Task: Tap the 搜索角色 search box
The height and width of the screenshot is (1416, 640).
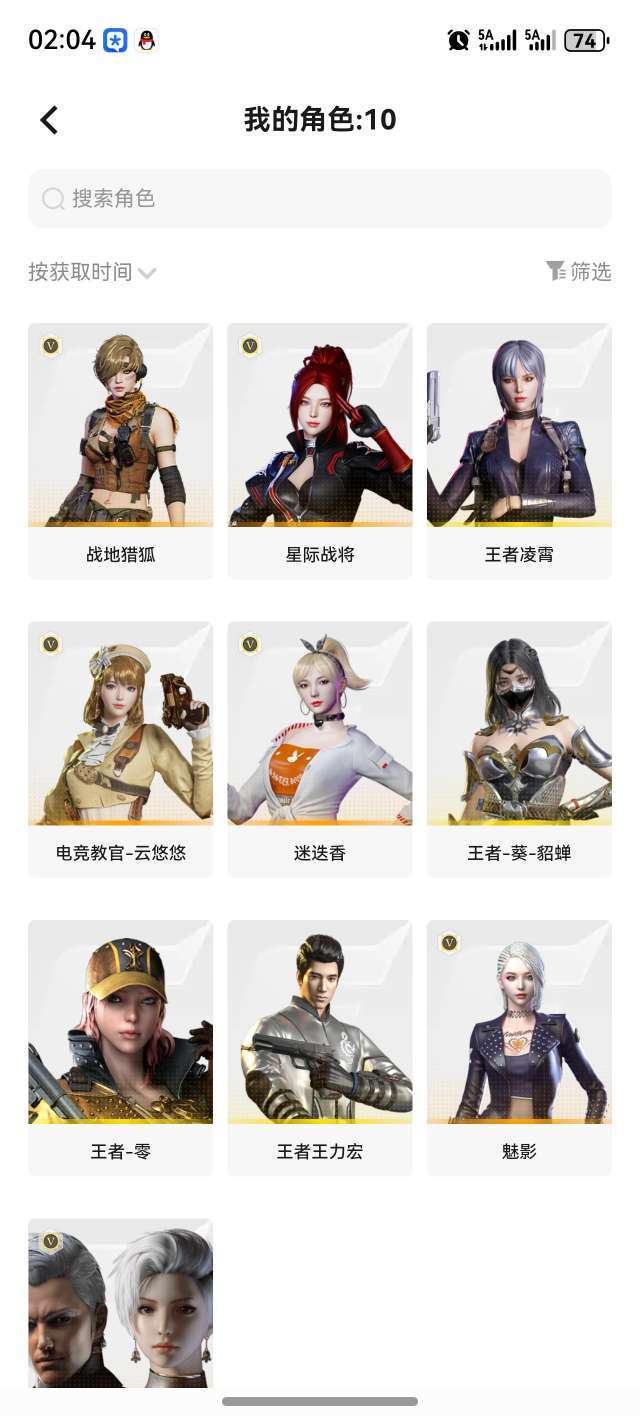Action: (320, 198)
